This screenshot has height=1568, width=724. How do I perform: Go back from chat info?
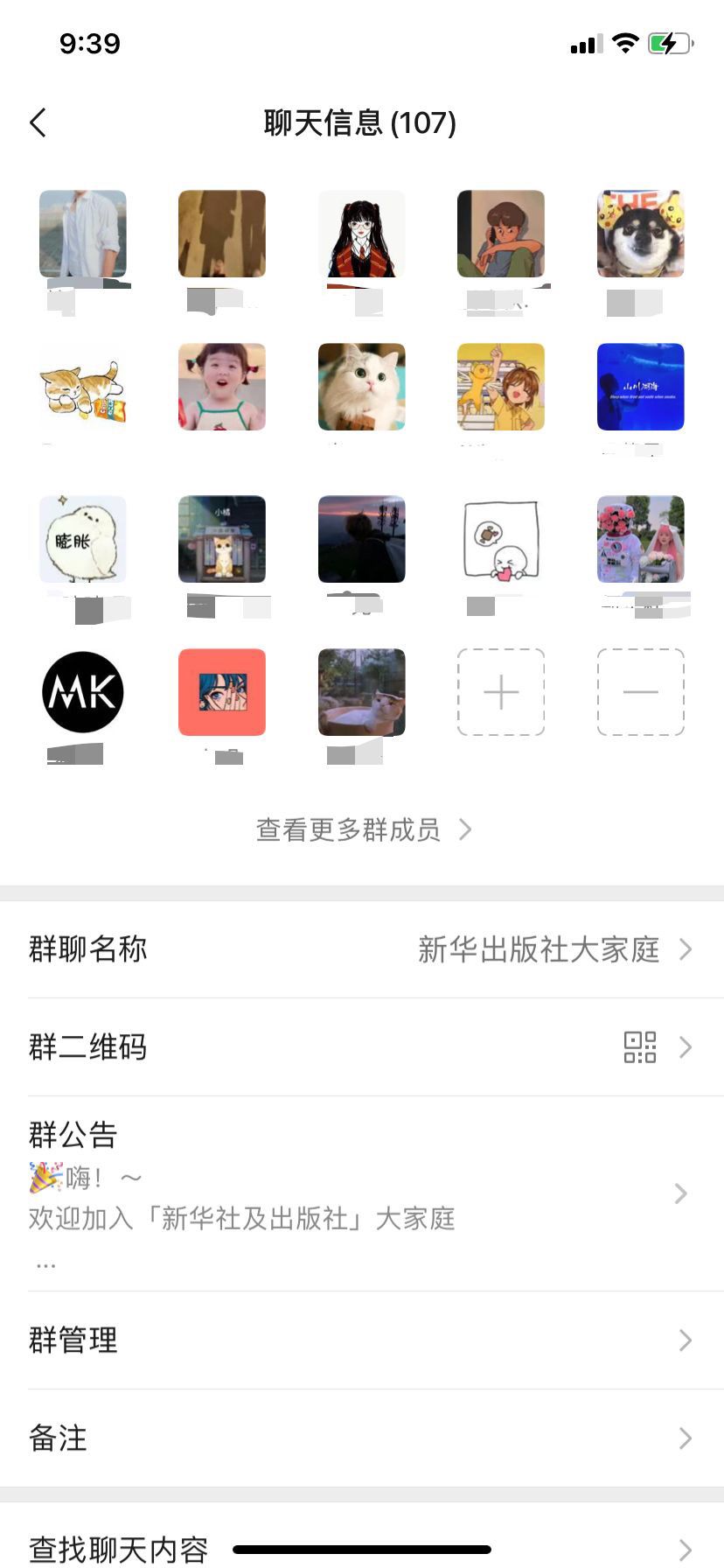(38, 123)
